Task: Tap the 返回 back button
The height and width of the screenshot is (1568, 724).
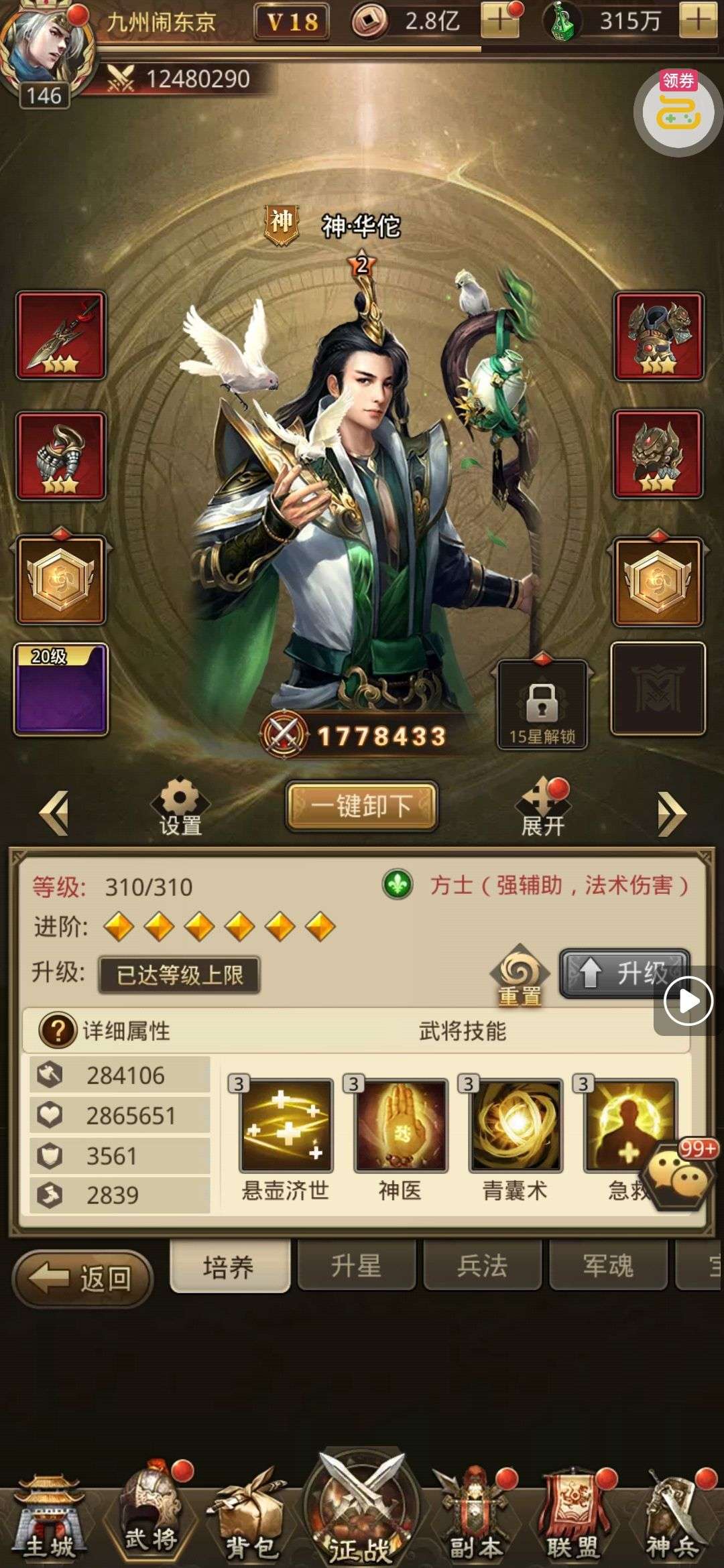Action: click(x=83, y=1279)
